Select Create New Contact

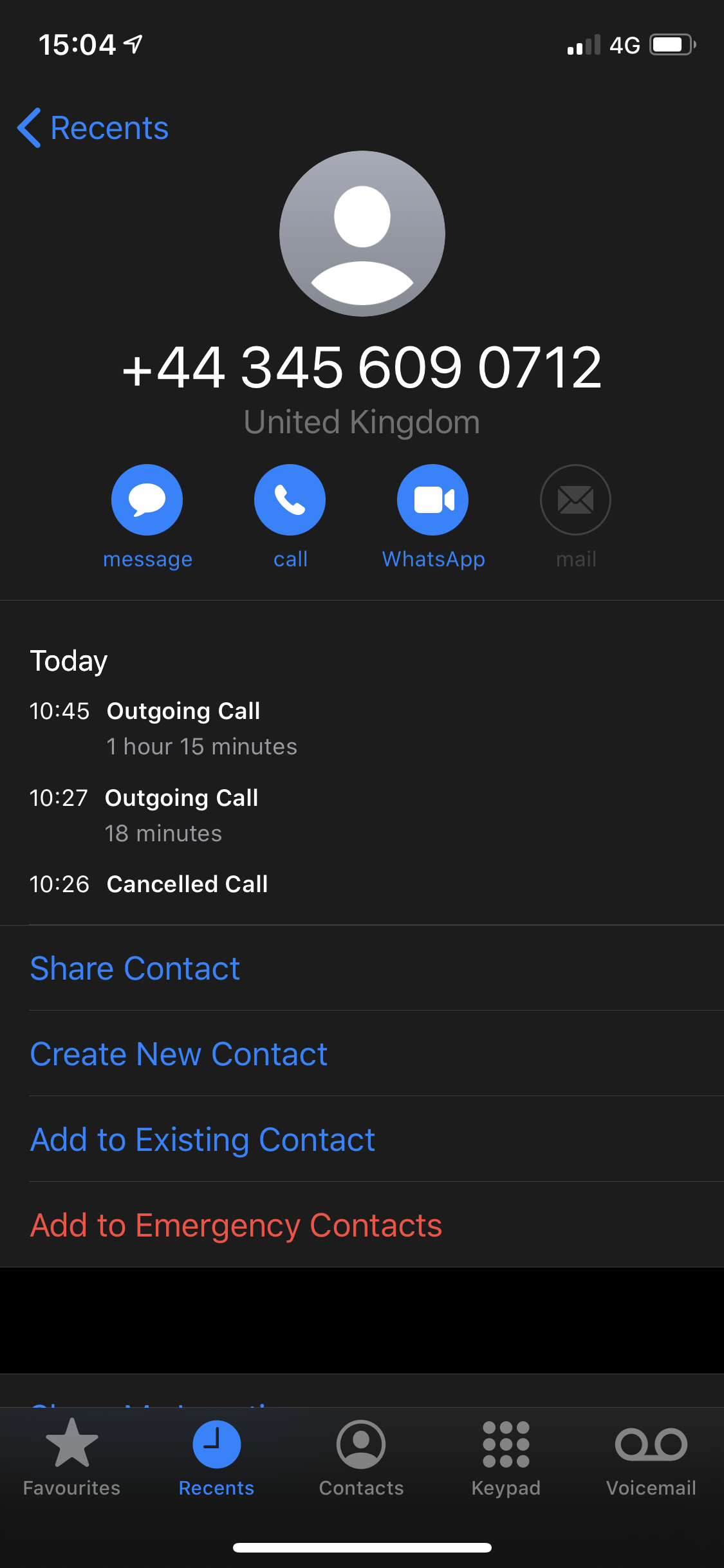click(x=179, y=1054)
